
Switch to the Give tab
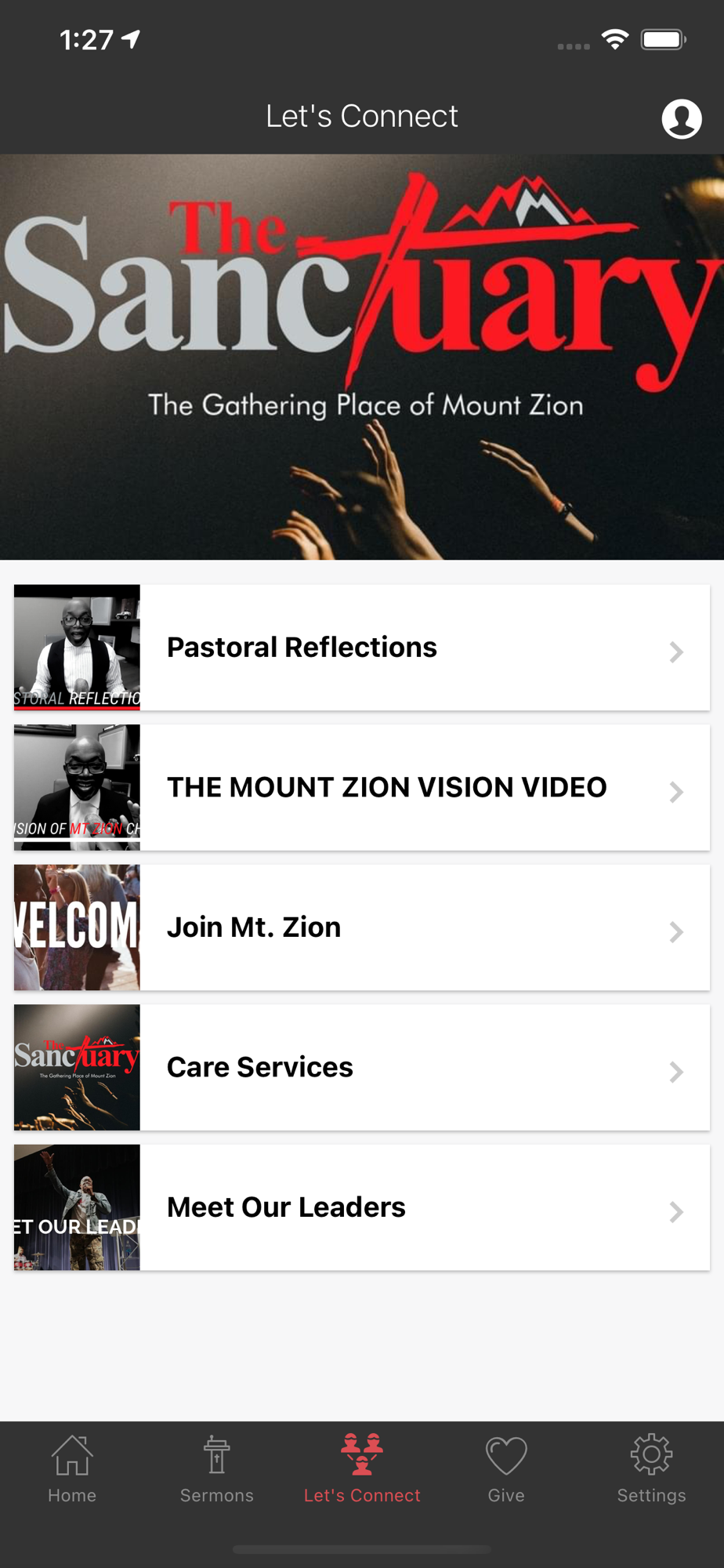[506, 1469]
